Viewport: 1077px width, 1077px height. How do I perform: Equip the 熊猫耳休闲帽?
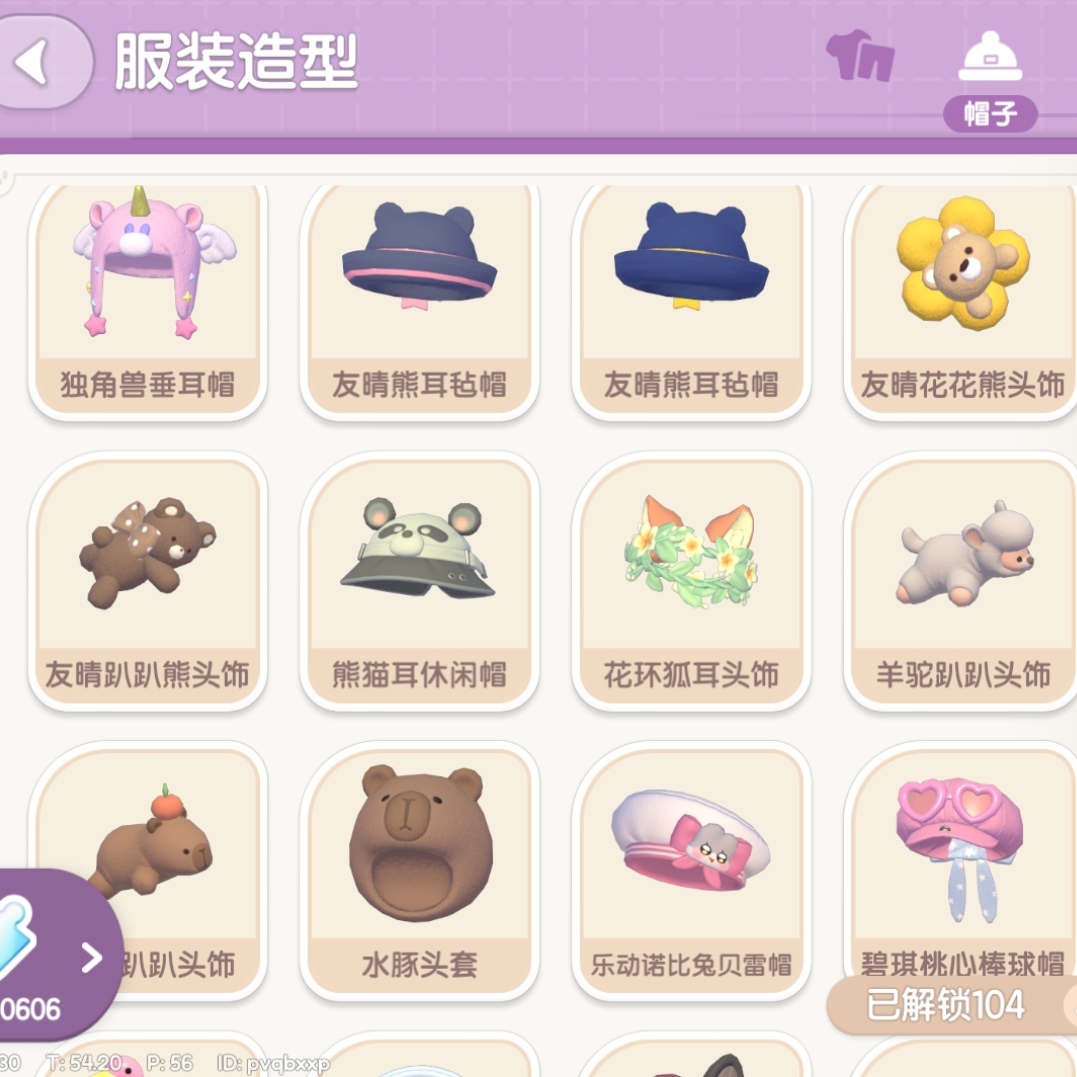[419, 580]
